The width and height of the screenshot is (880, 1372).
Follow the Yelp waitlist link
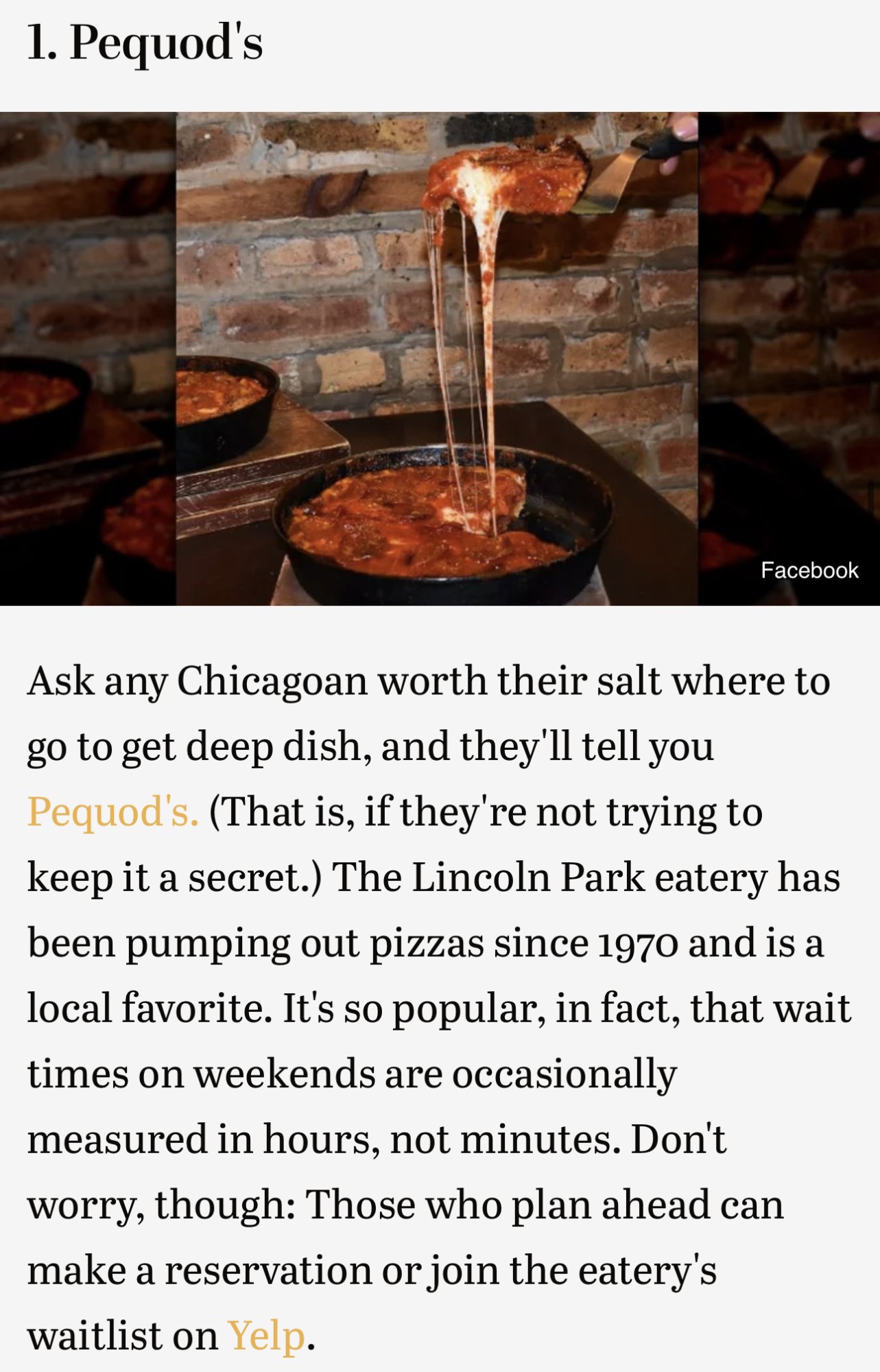(265, 1336)
